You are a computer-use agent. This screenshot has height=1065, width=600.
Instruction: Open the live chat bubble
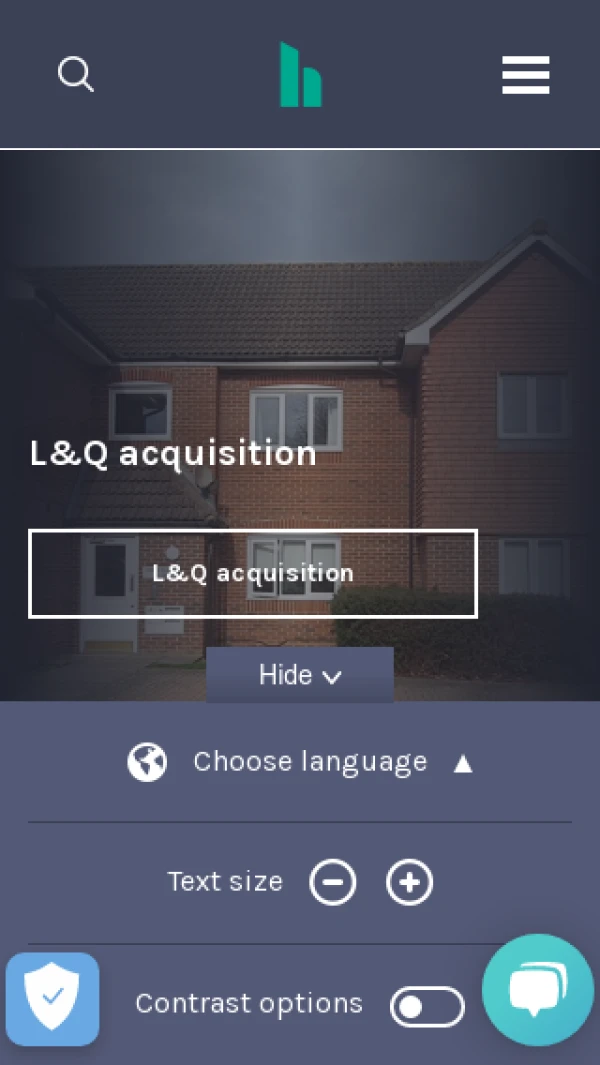pos(538,990)
